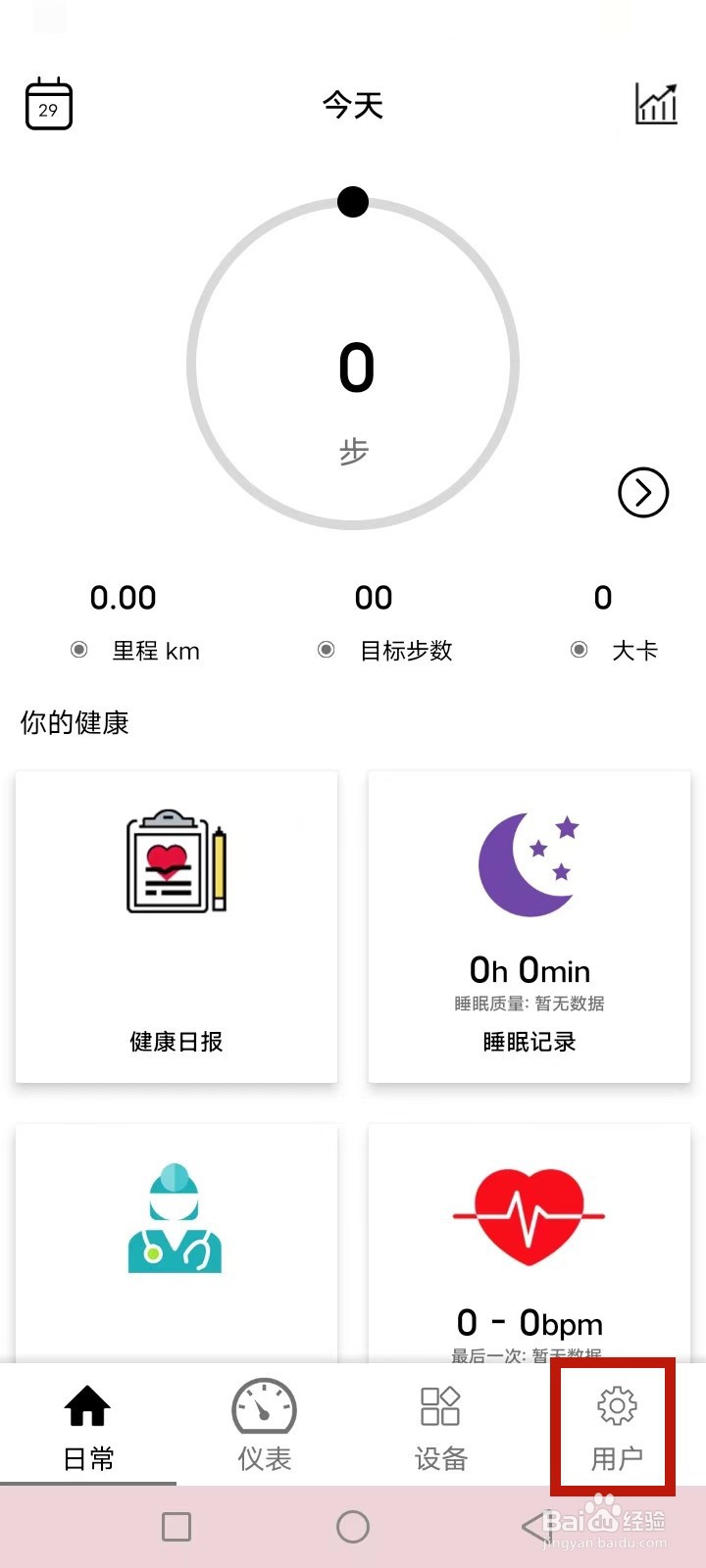Open the 健康日报 health report card
Image resolution: width=706 pixels, height=1568 pixels.
(x=176, y=926)
